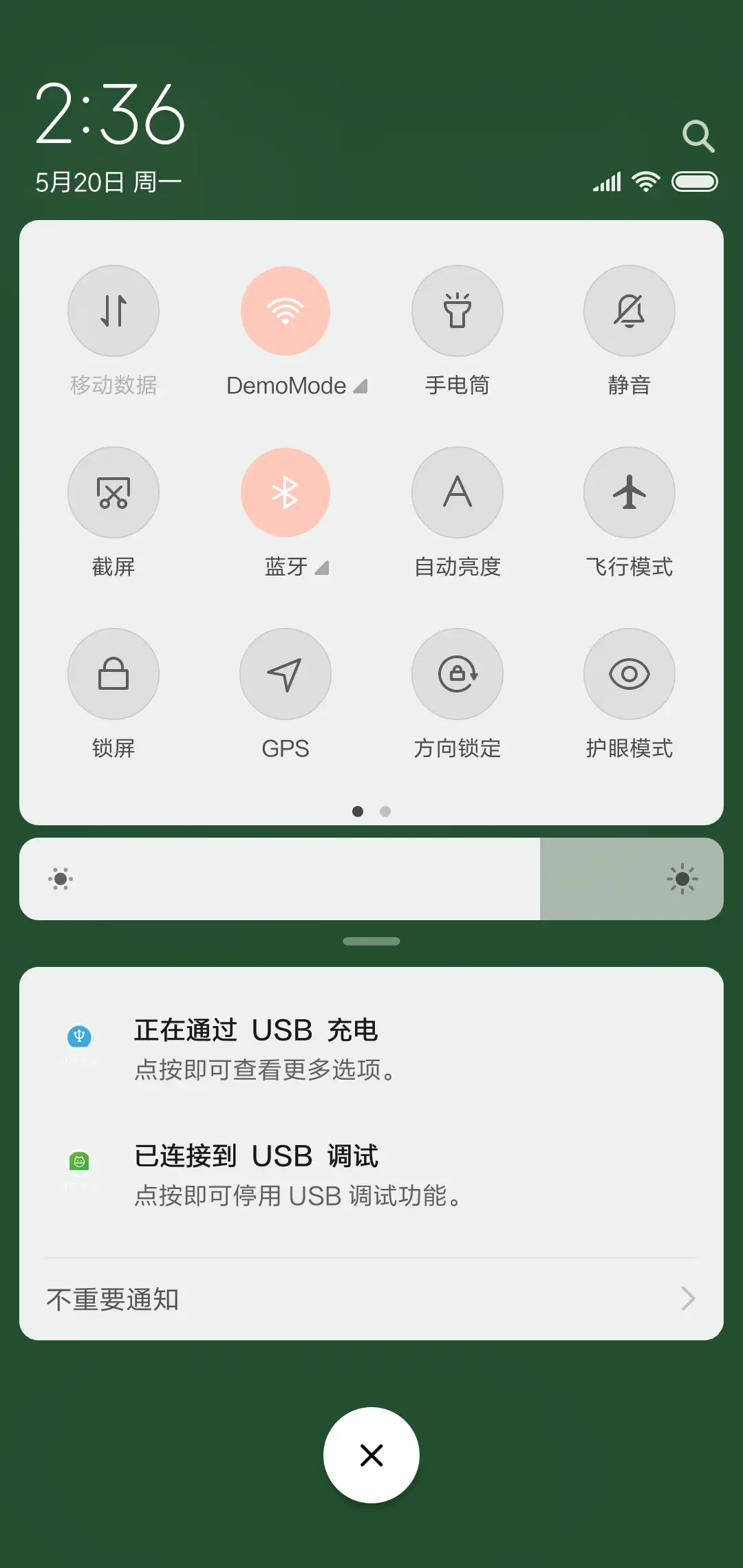The image size is (743, 1568).
Task: Open unimportant notifications list
Action: [x=371, y=1298]
